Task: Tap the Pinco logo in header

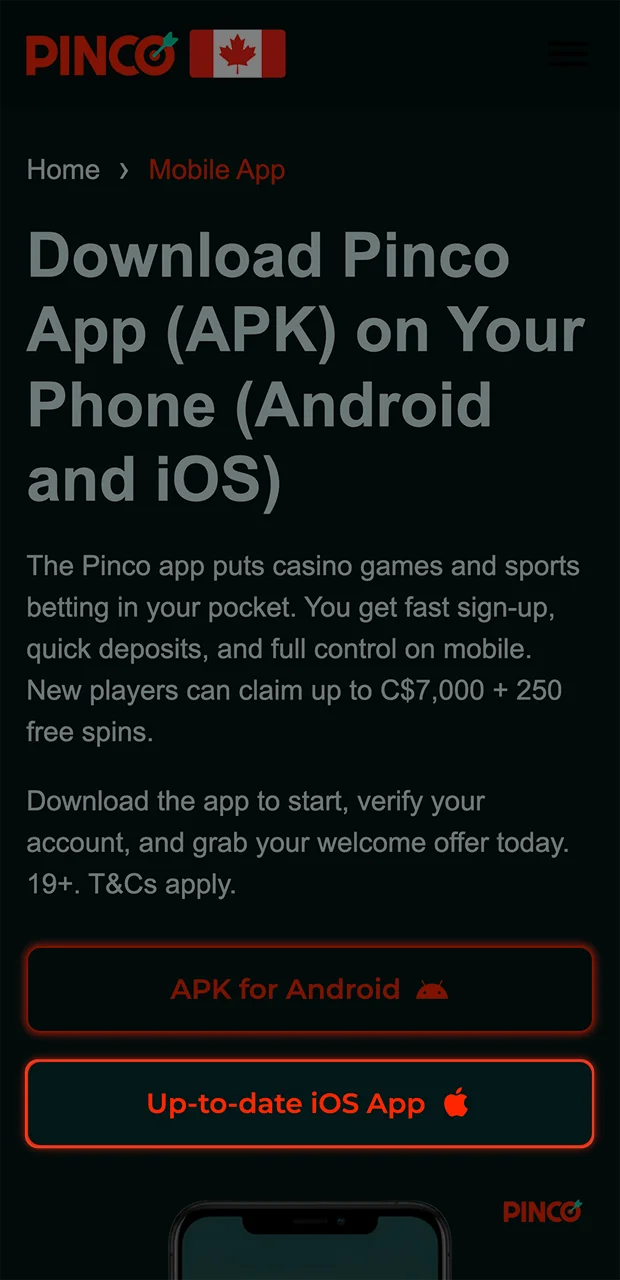Action: click(x=102, y=54)
